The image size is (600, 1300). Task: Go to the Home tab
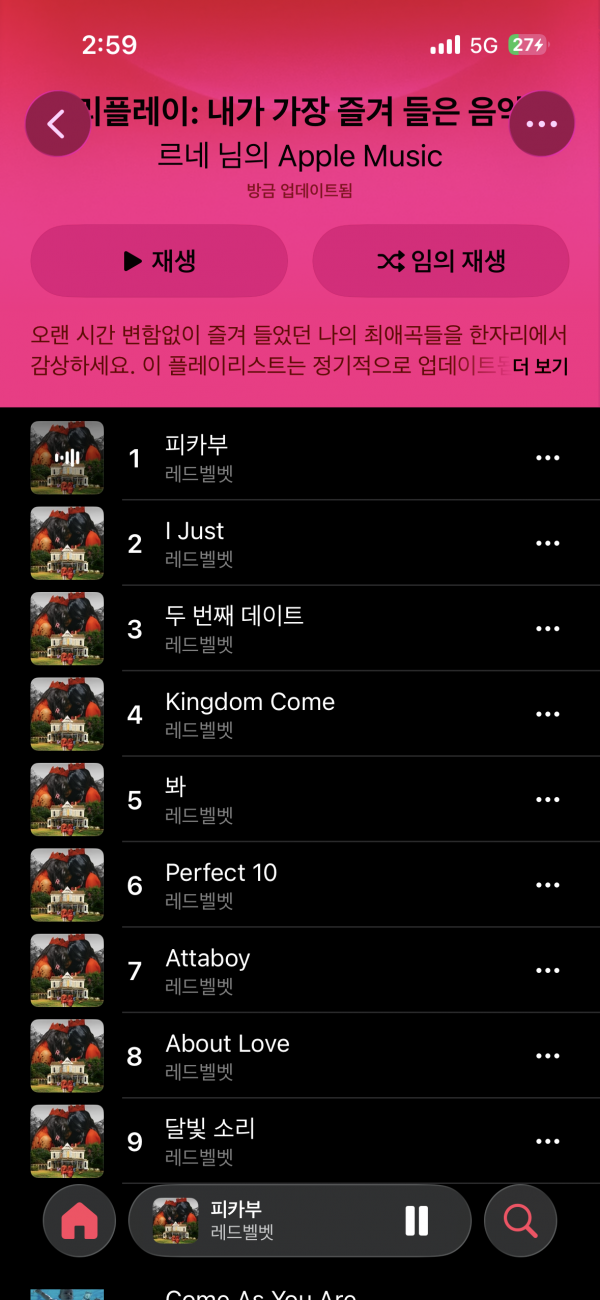(x=80, y=1221)
